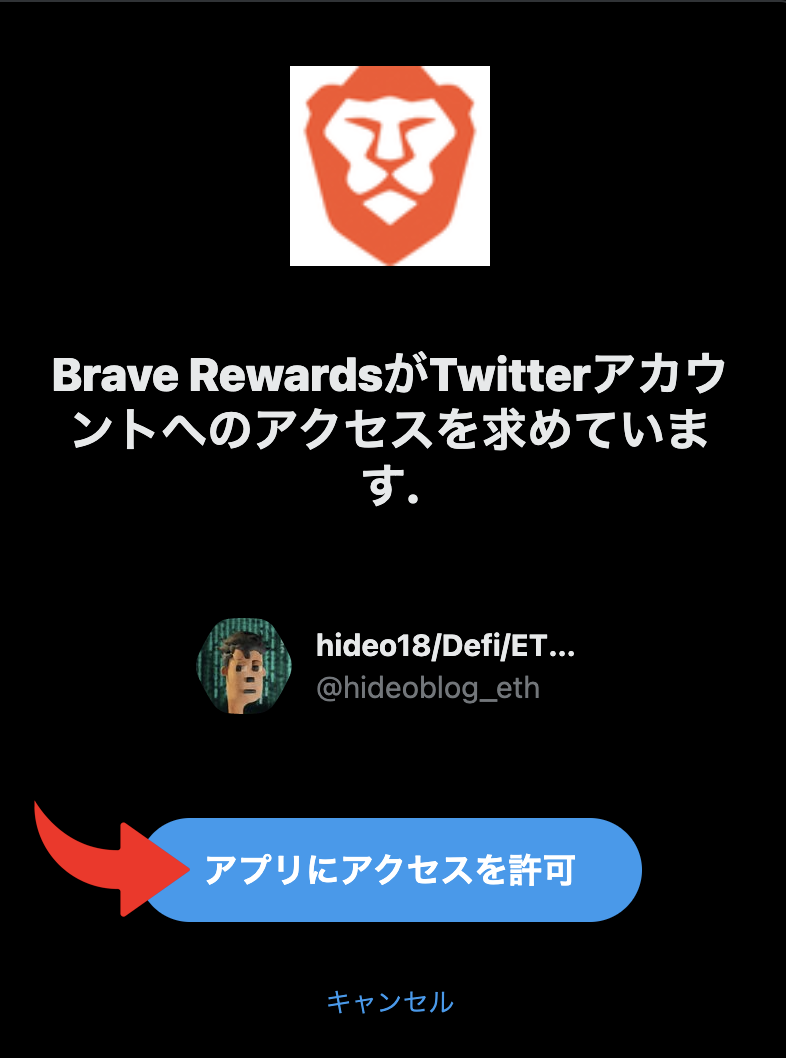This screenshot has width=786, height=1058.
Task: Tap アプリにアクセスを許可 to authorize Brave Rewards
Action: [392, 870]
